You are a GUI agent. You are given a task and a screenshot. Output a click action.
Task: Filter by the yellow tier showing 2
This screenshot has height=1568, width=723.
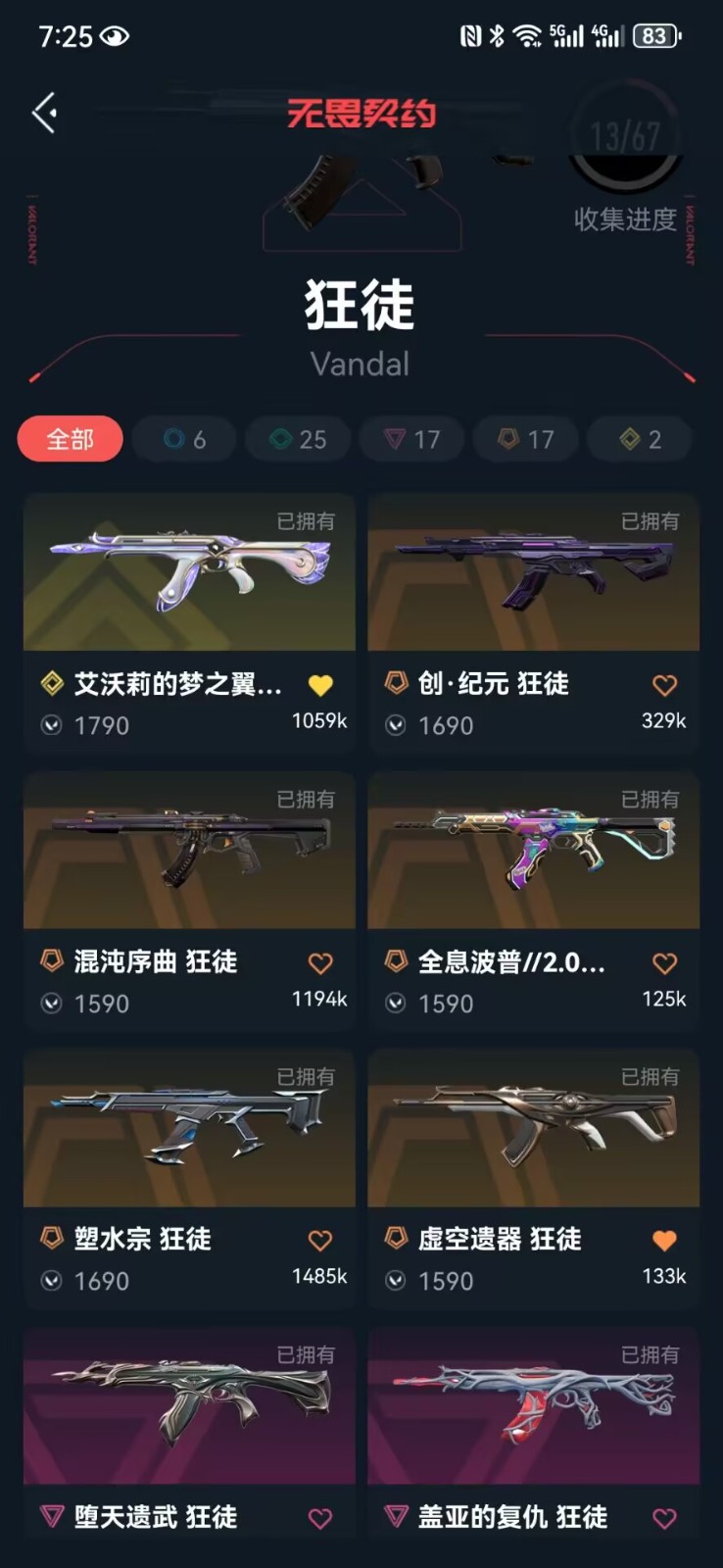click(640, 439)
